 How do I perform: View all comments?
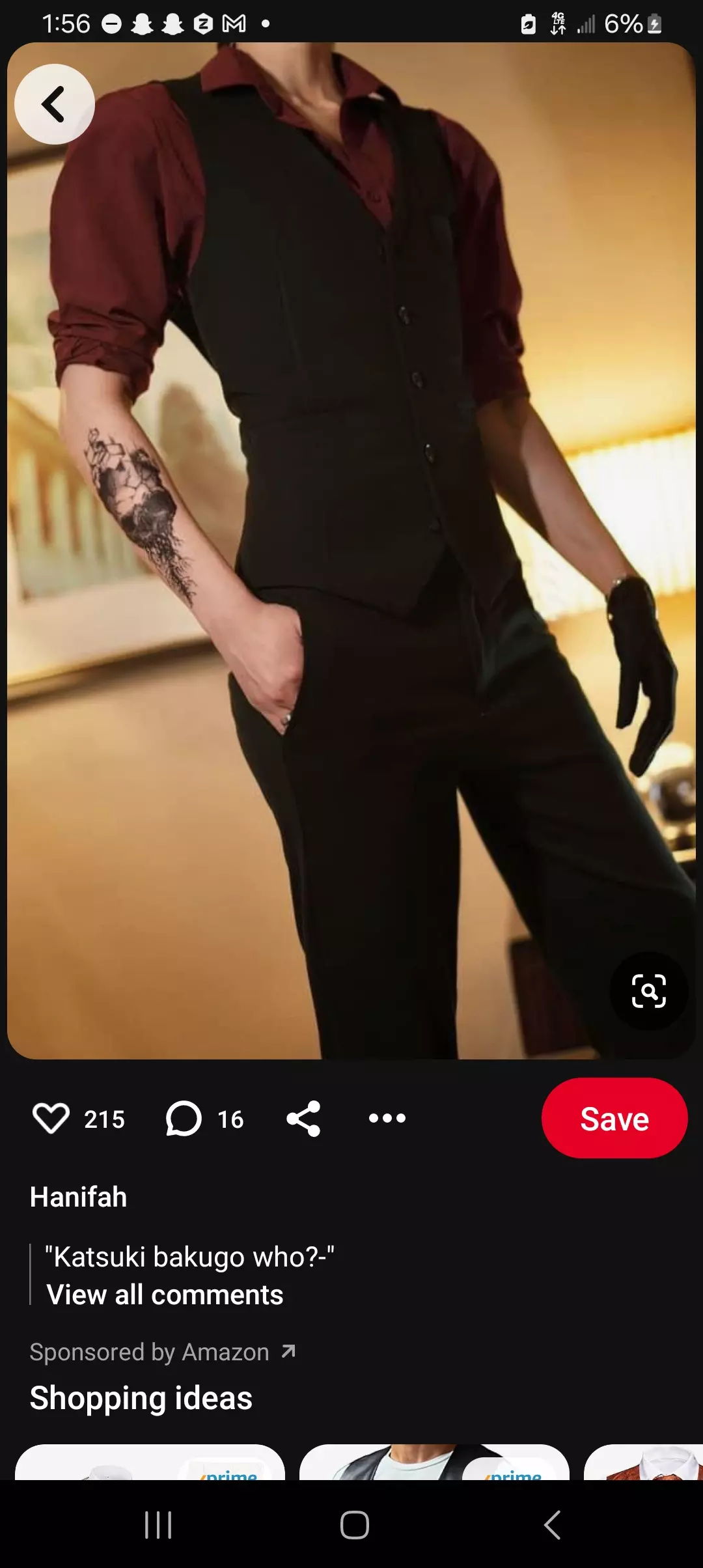pos(165,1295)
